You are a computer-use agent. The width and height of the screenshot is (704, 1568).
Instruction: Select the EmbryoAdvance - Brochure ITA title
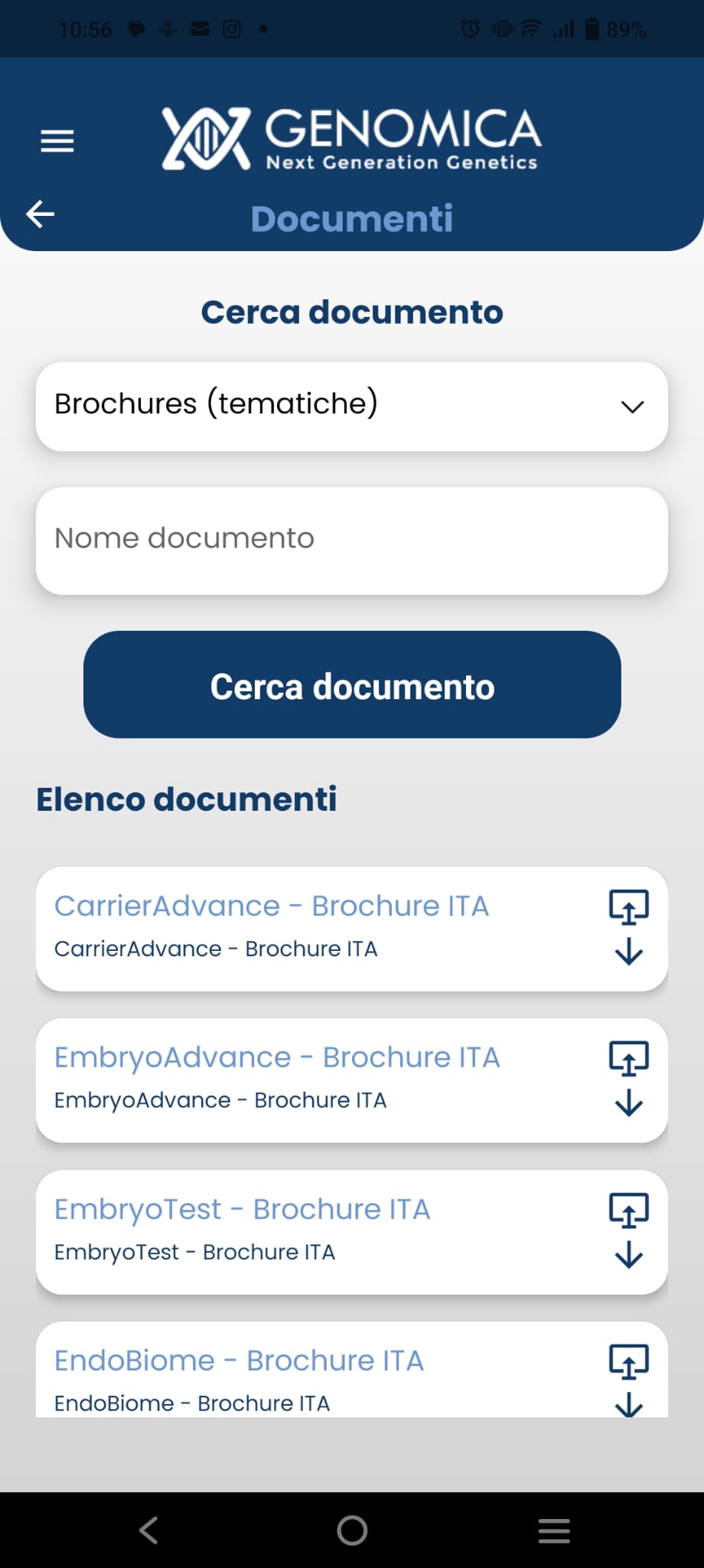point(276,1057)
